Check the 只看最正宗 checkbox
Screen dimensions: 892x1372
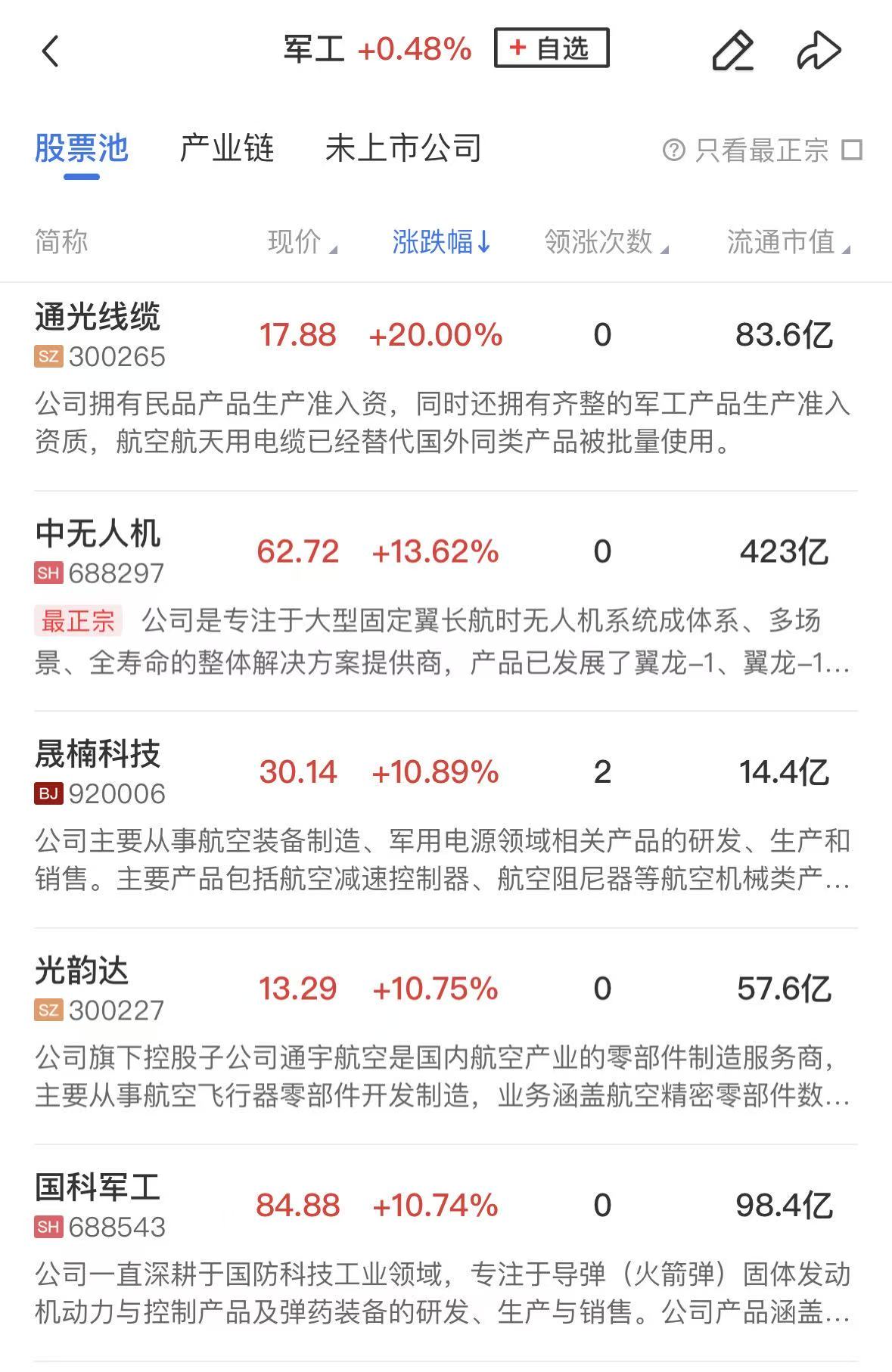click(x=852, y=150)
